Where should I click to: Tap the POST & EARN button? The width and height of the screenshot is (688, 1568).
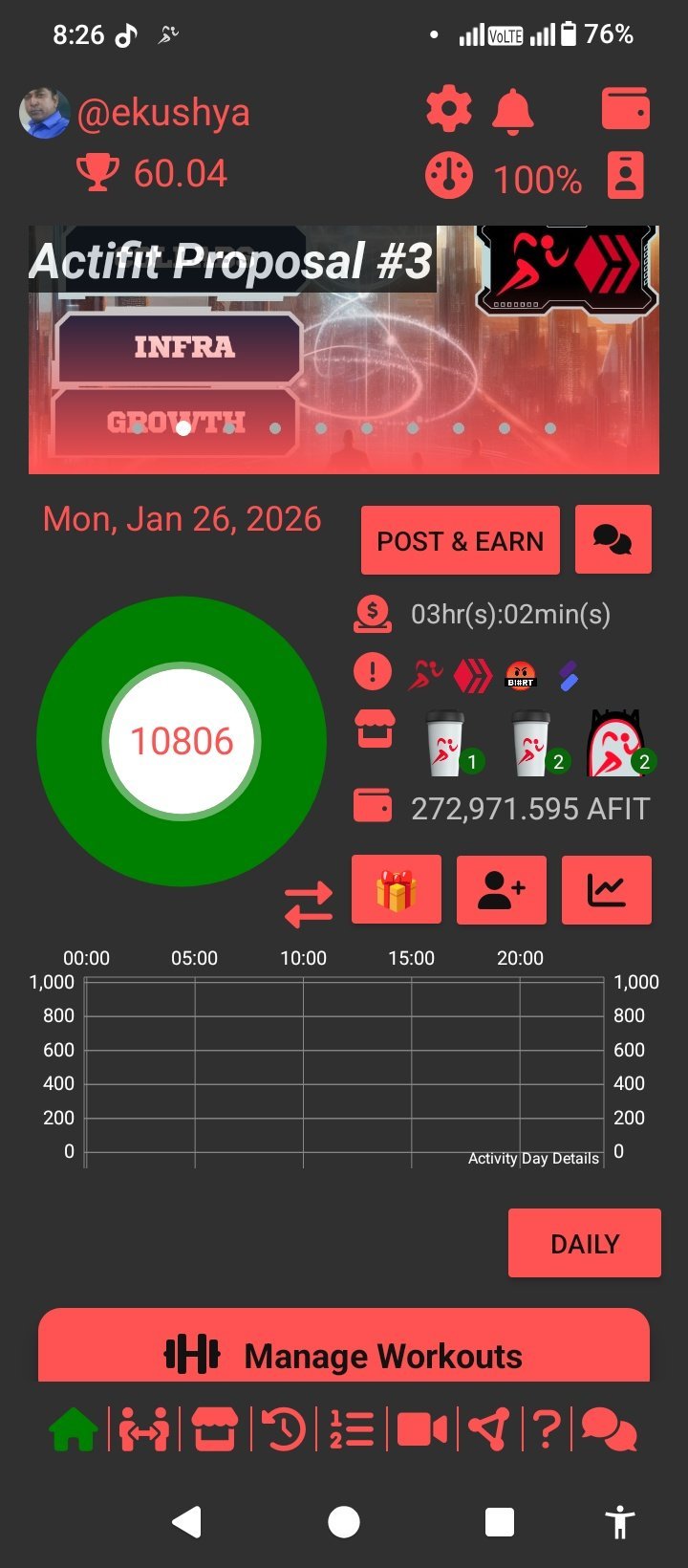tap(460, 541)
